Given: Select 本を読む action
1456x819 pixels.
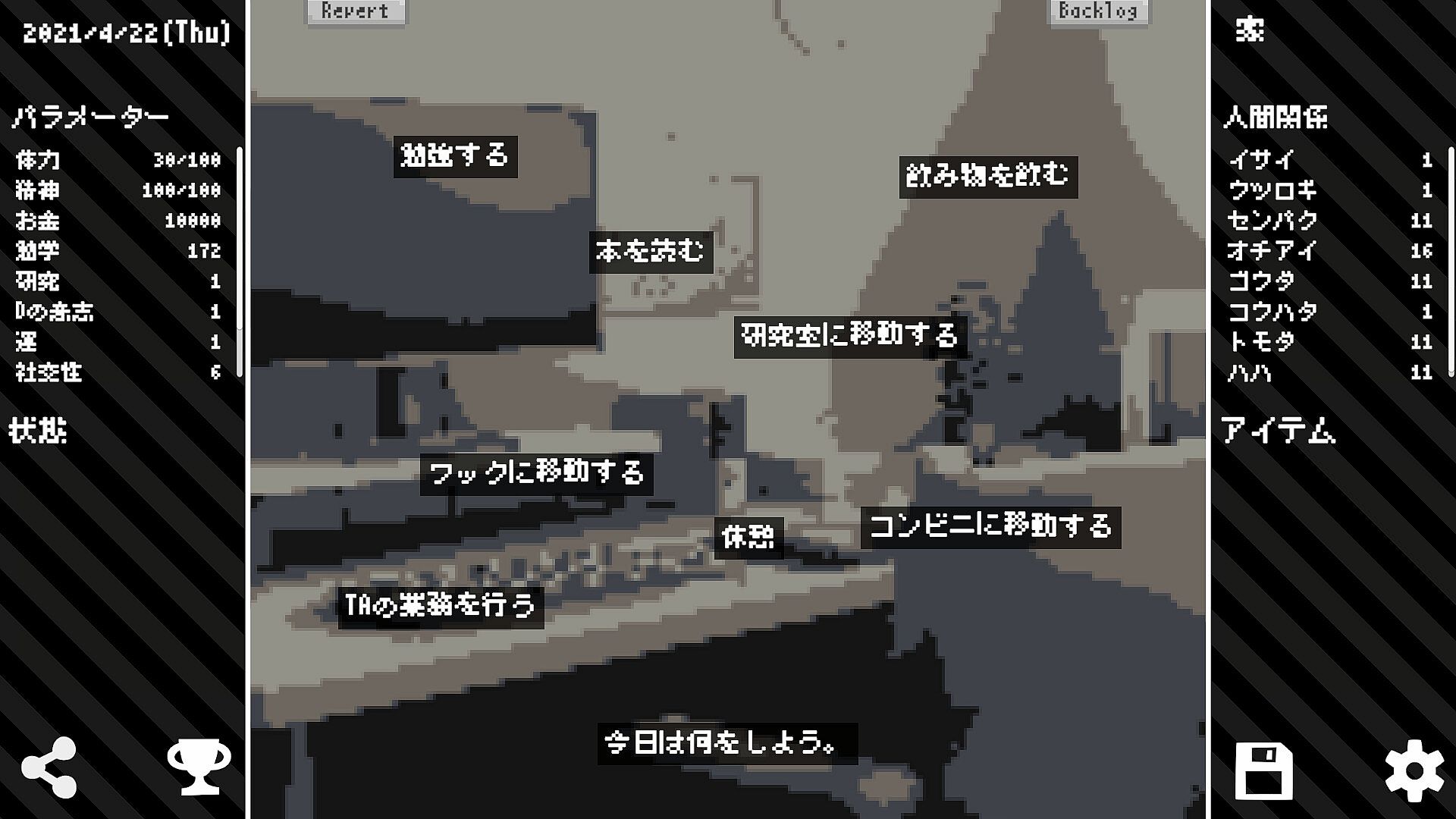Looking at the screenshot, I should [x=651, y=252].
